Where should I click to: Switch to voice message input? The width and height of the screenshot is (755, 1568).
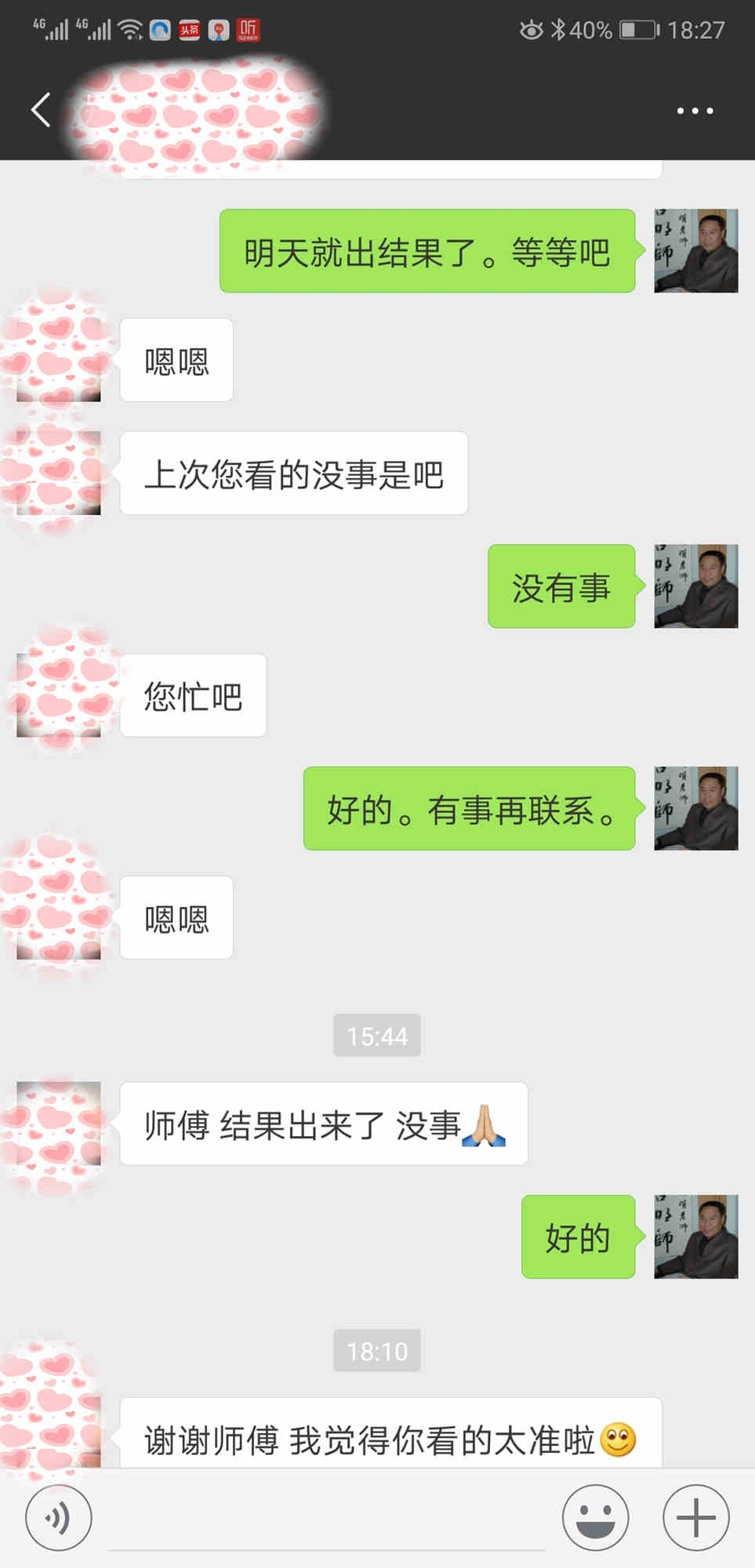pyautogui.click(x=59, y=1518)
